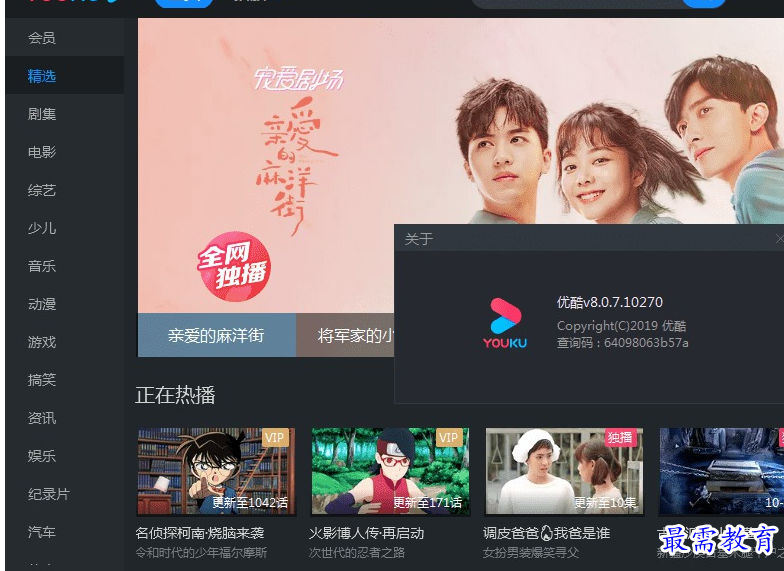The height and width of the screenshot is (571, 784).
Task: Open the 纪录片 category
Action: 49,494
